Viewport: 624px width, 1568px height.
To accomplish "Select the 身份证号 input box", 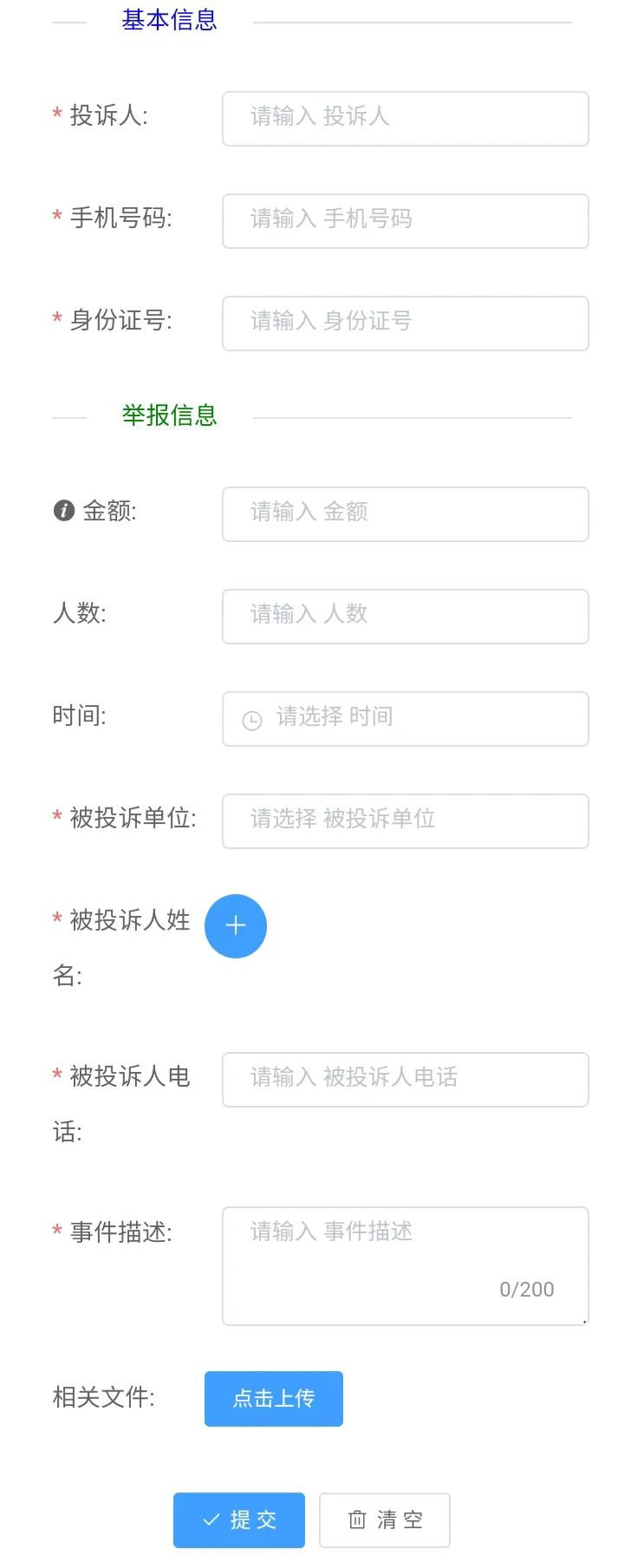I will (405, 323).
